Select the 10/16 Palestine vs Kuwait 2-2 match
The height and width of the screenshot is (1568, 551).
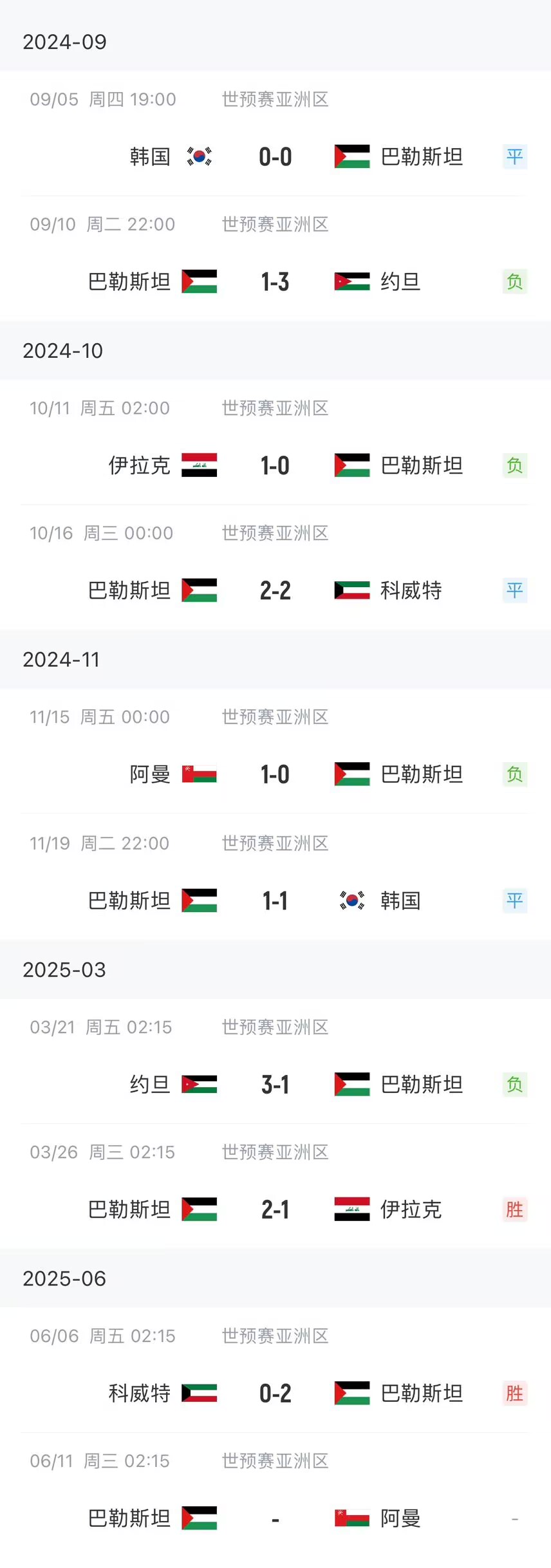pyautogui.click(x=275, y=590)
